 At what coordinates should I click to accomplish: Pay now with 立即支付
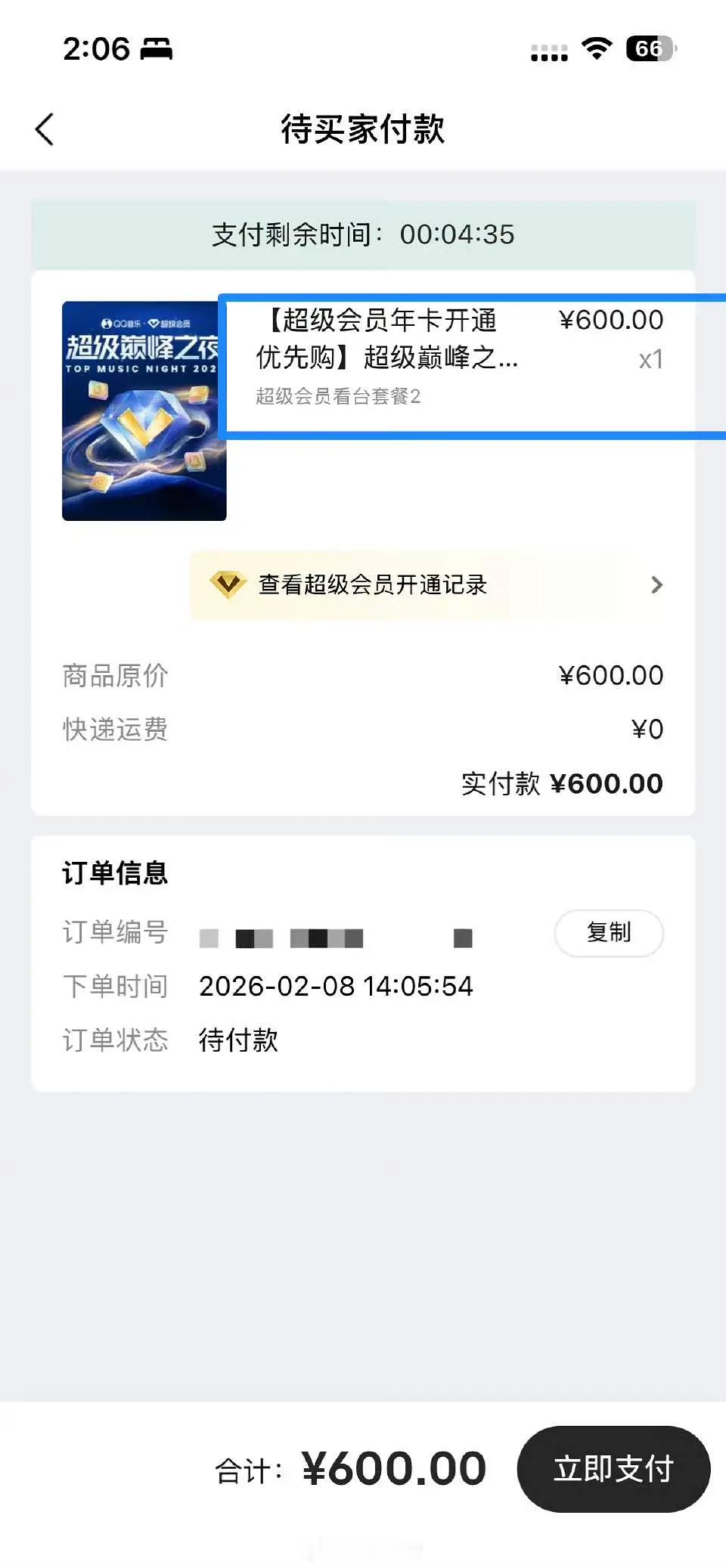tap(613, 1468)
